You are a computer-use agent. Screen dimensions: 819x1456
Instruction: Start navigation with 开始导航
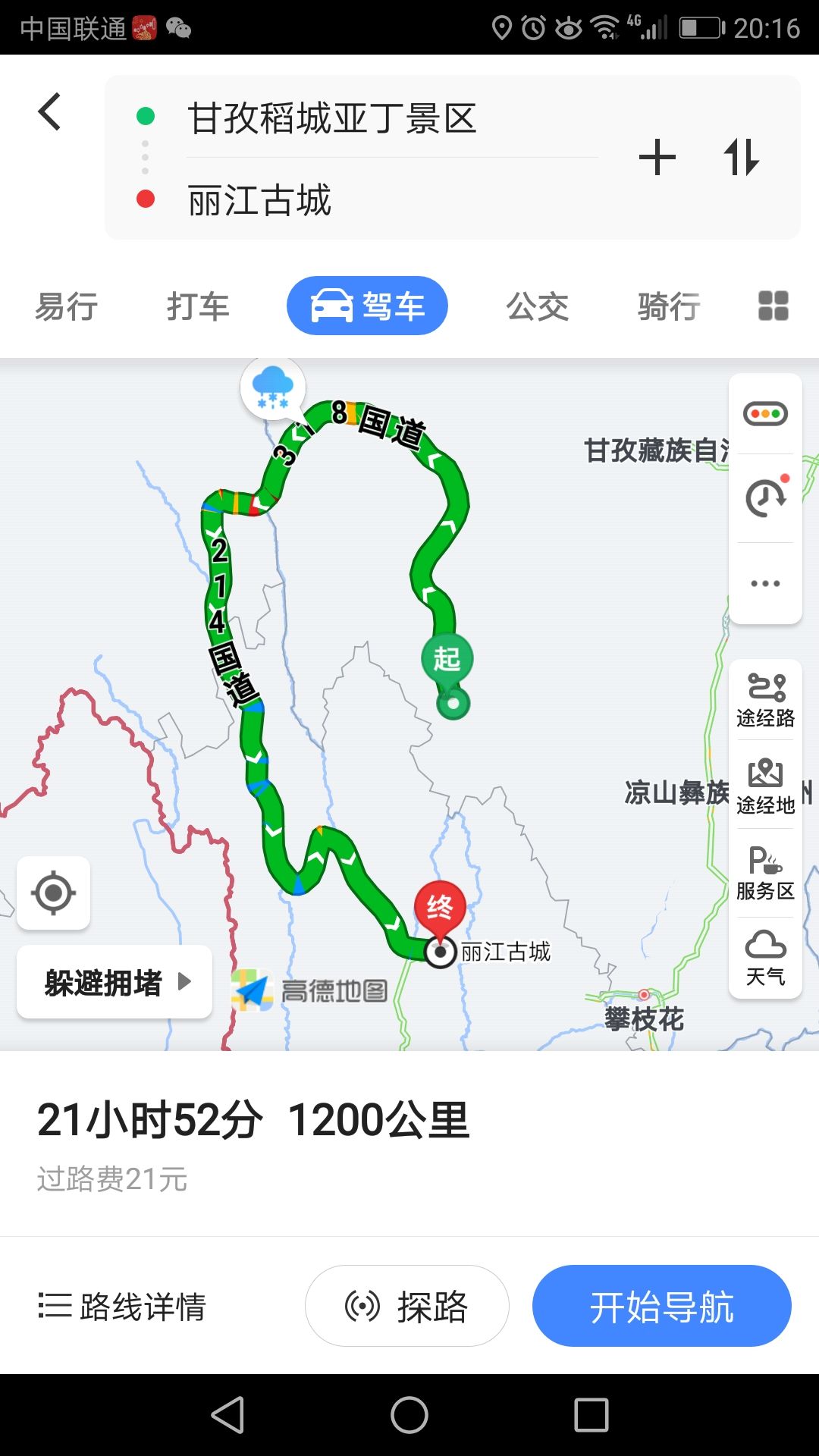point(662,1306)
